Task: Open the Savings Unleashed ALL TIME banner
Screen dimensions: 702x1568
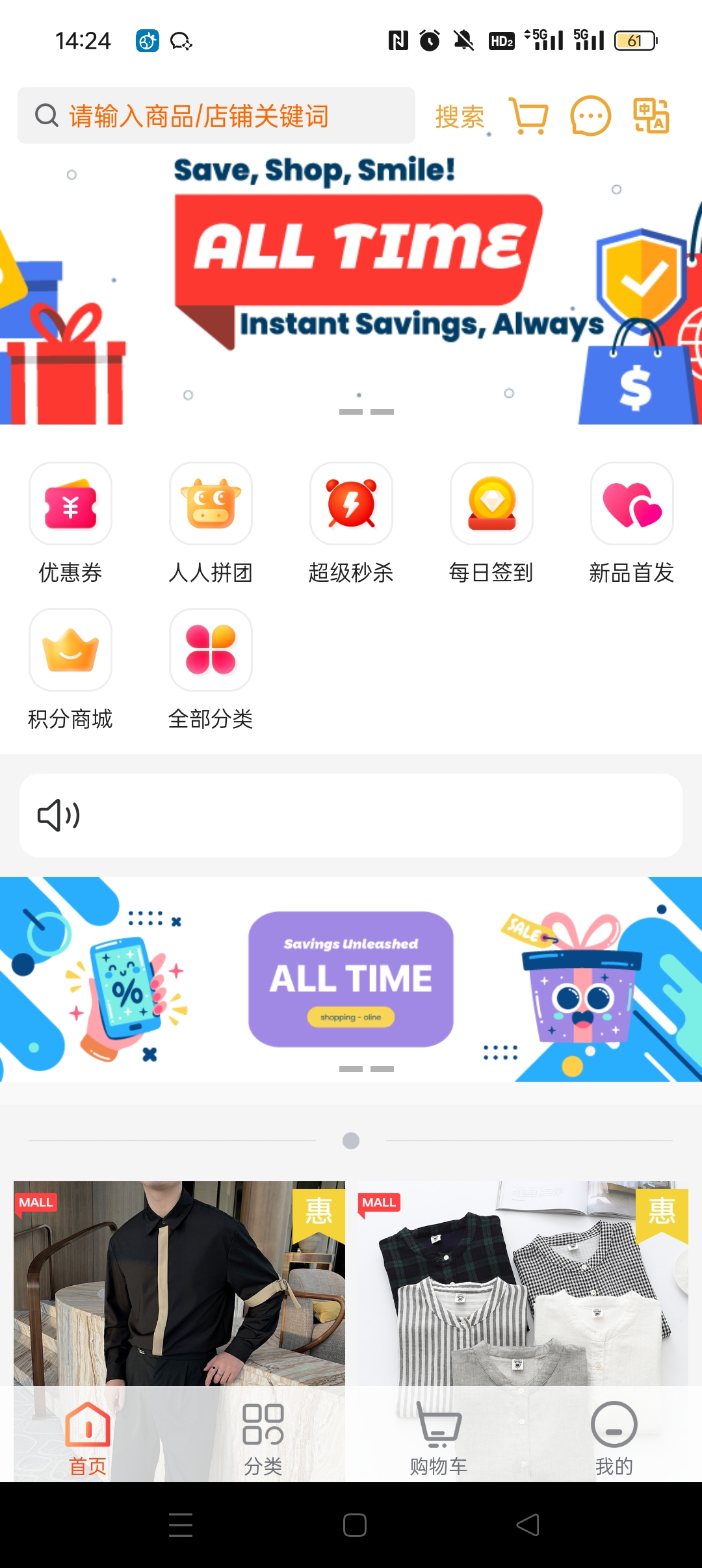Action: [351, 979]
